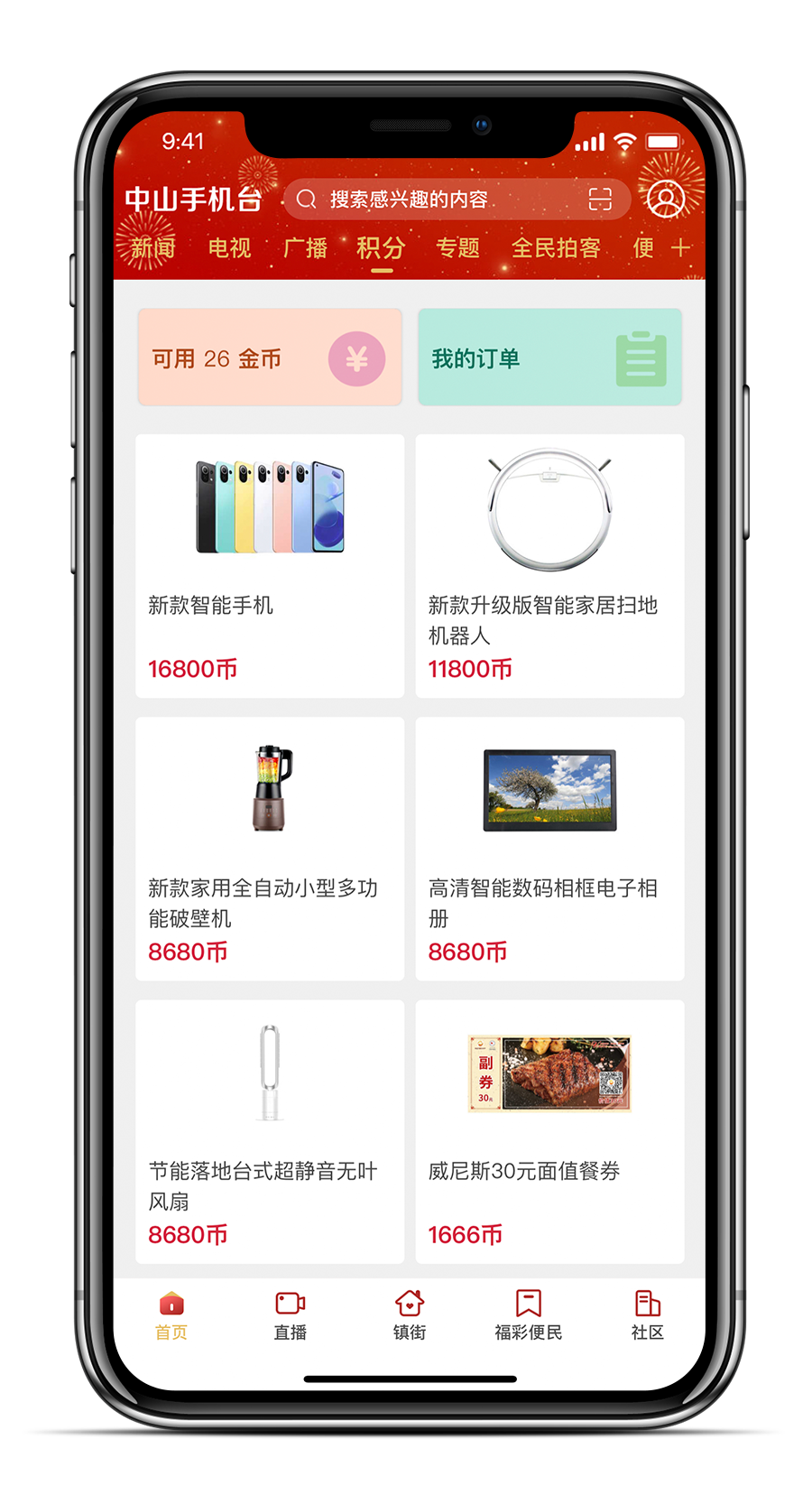Open the 社区 bottom tab
812x1495 pixels.
coord(647,1315)
